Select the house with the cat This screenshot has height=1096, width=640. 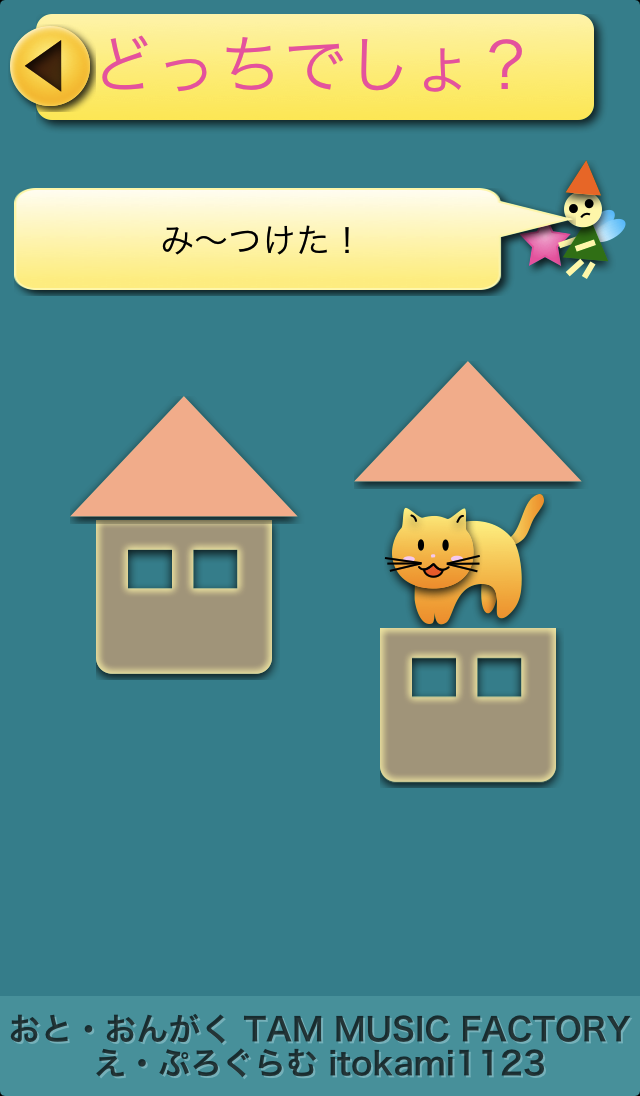[x=467, y=572]
